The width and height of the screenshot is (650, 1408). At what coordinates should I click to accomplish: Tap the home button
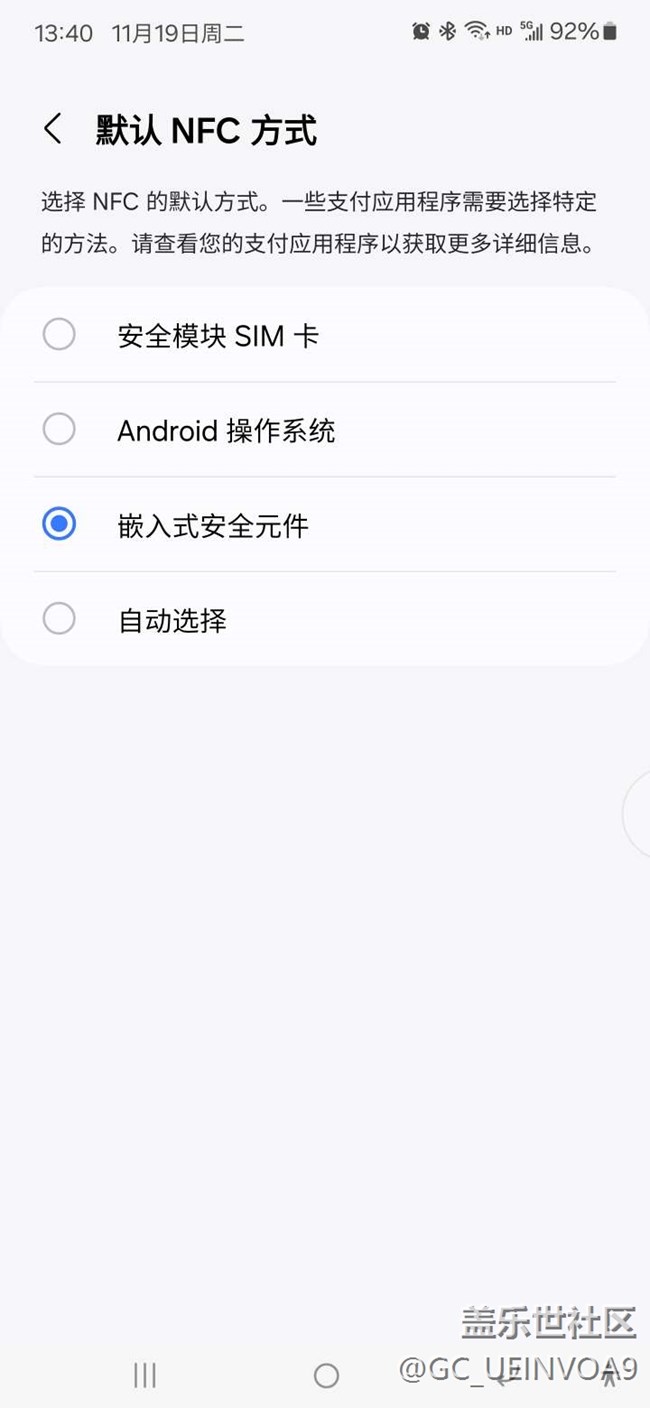[326, 1376]
